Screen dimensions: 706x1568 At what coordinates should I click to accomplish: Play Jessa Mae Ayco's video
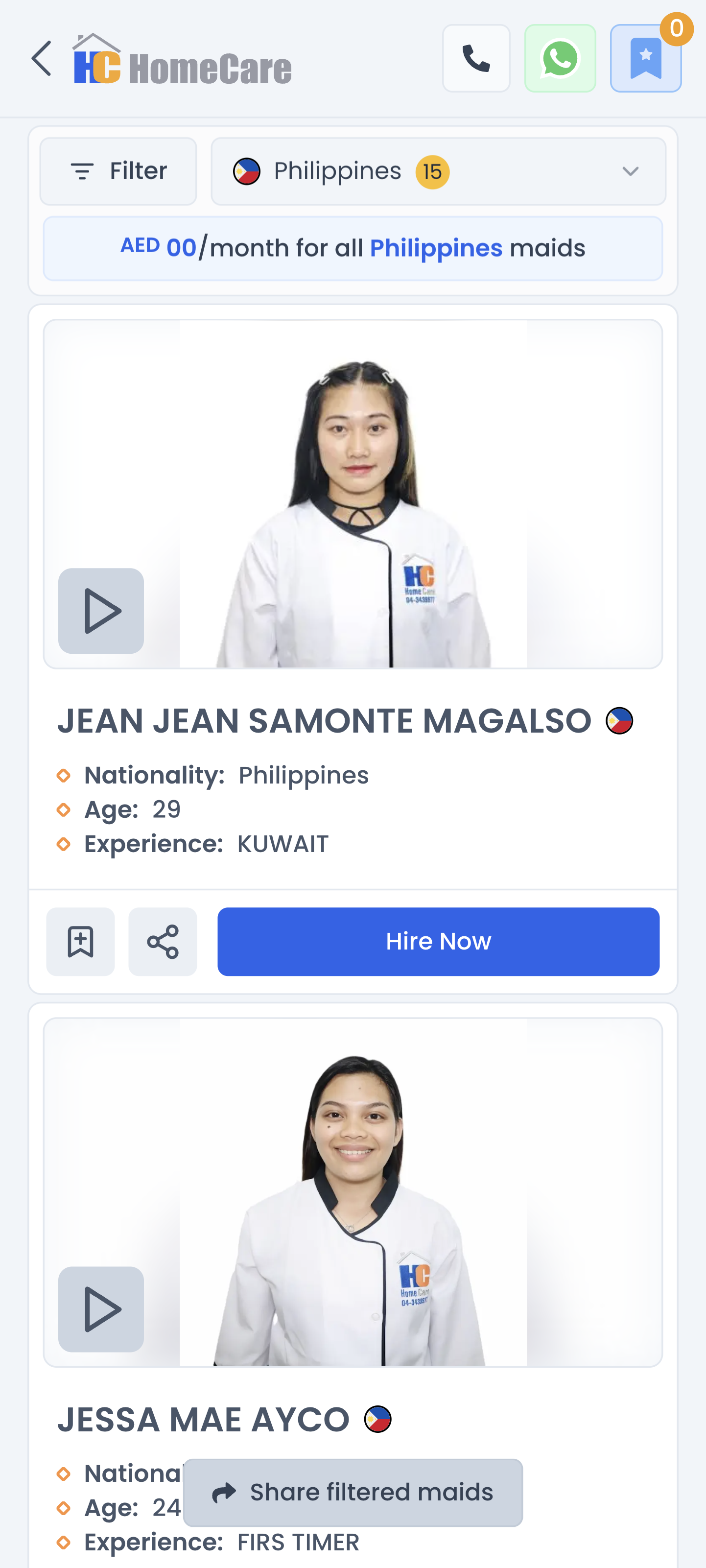(x=101, y=1308)
